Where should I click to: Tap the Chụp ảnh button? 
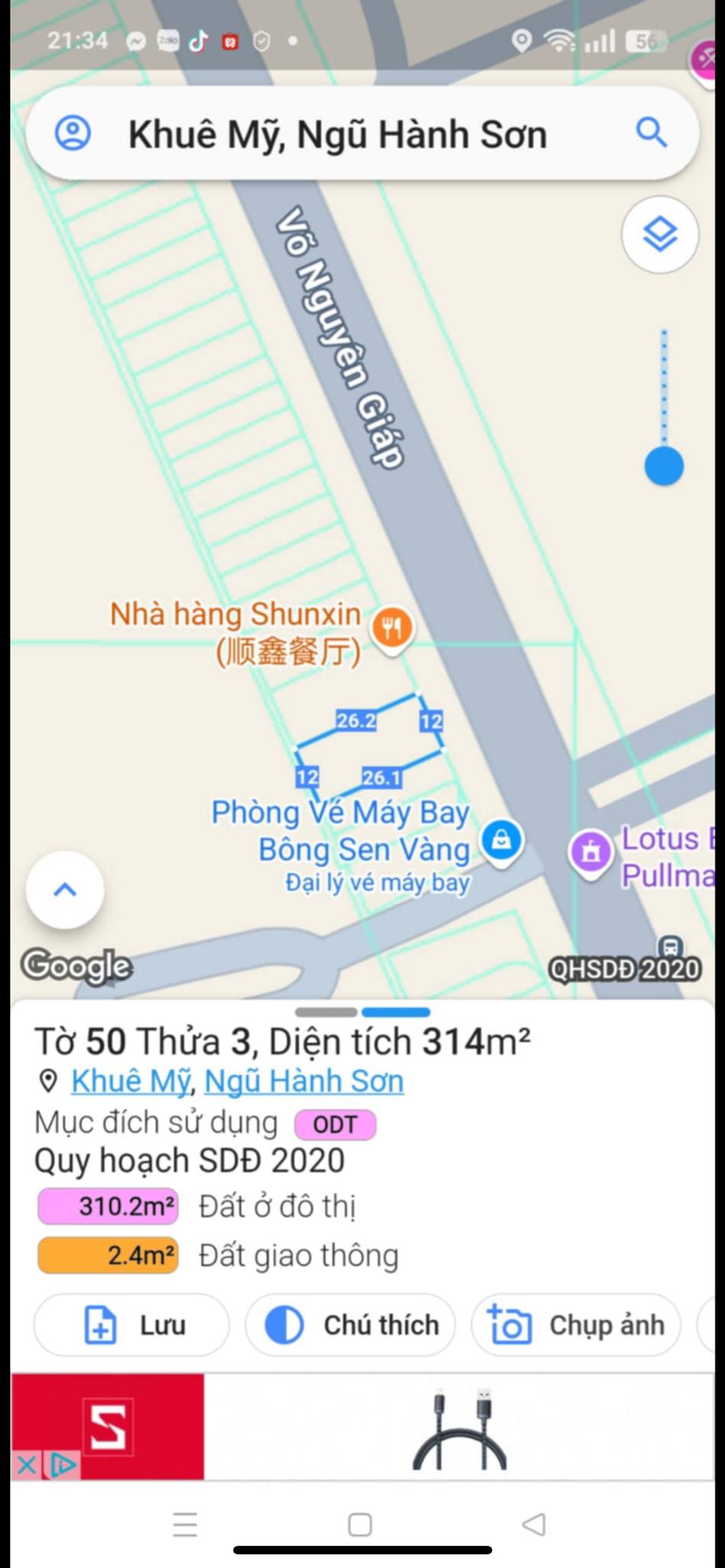pos(576,1325)
